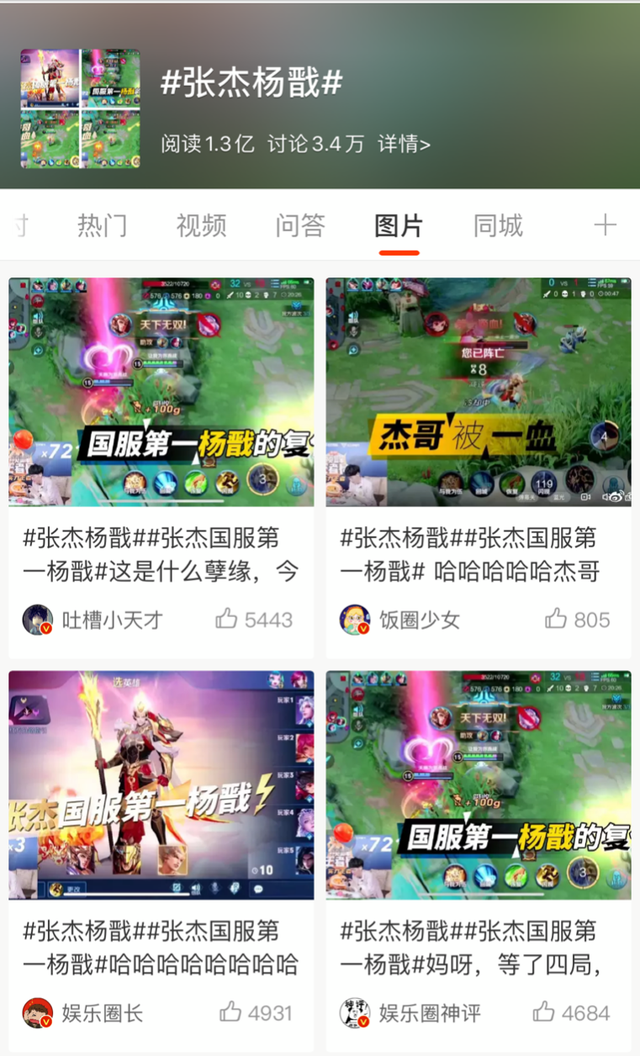Image resolution: width=640 pixels, height=1056 pixels.
Task: View 娱乐圈神评's profile avatar
Action: pyautogui.click(x=355, y=1012)
